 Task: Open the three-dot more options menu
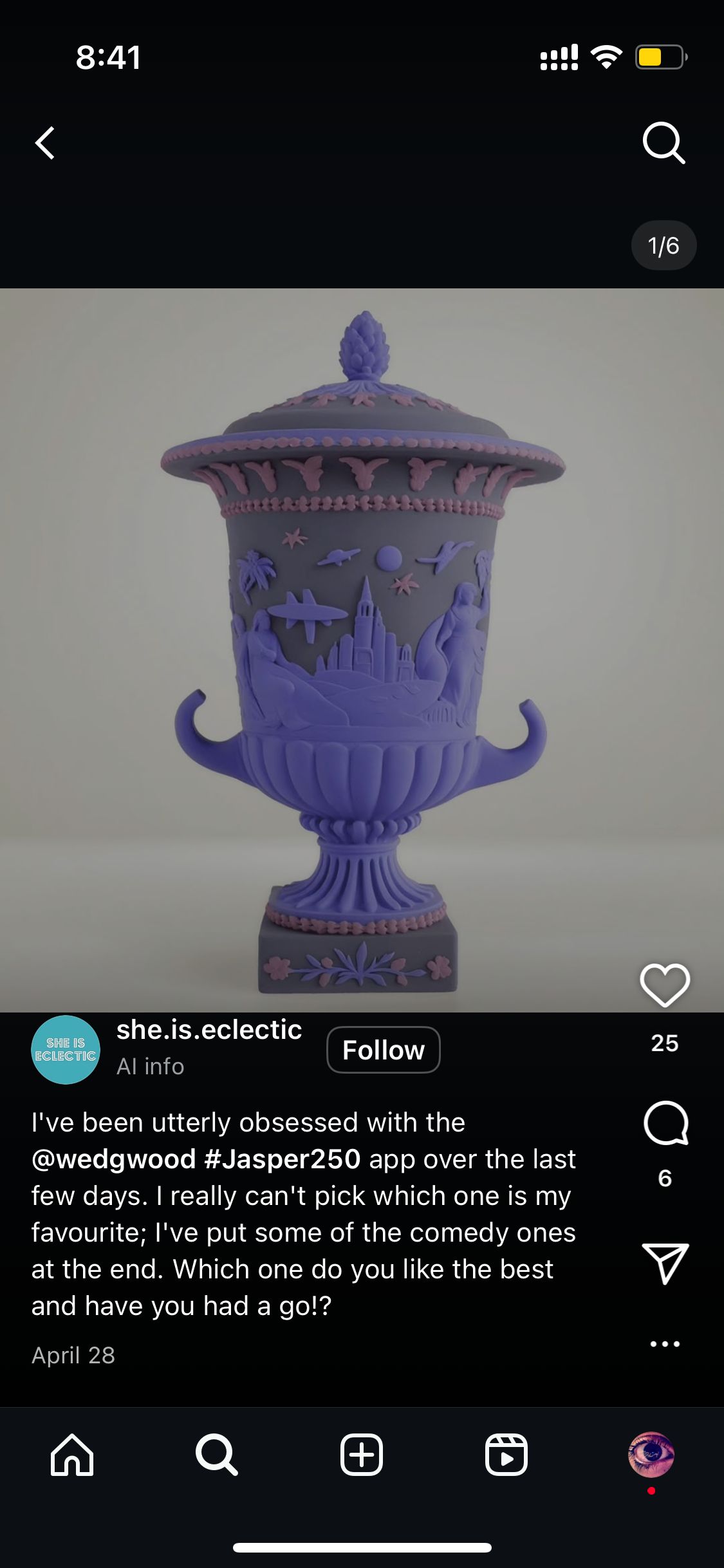tap(665, 1344)
